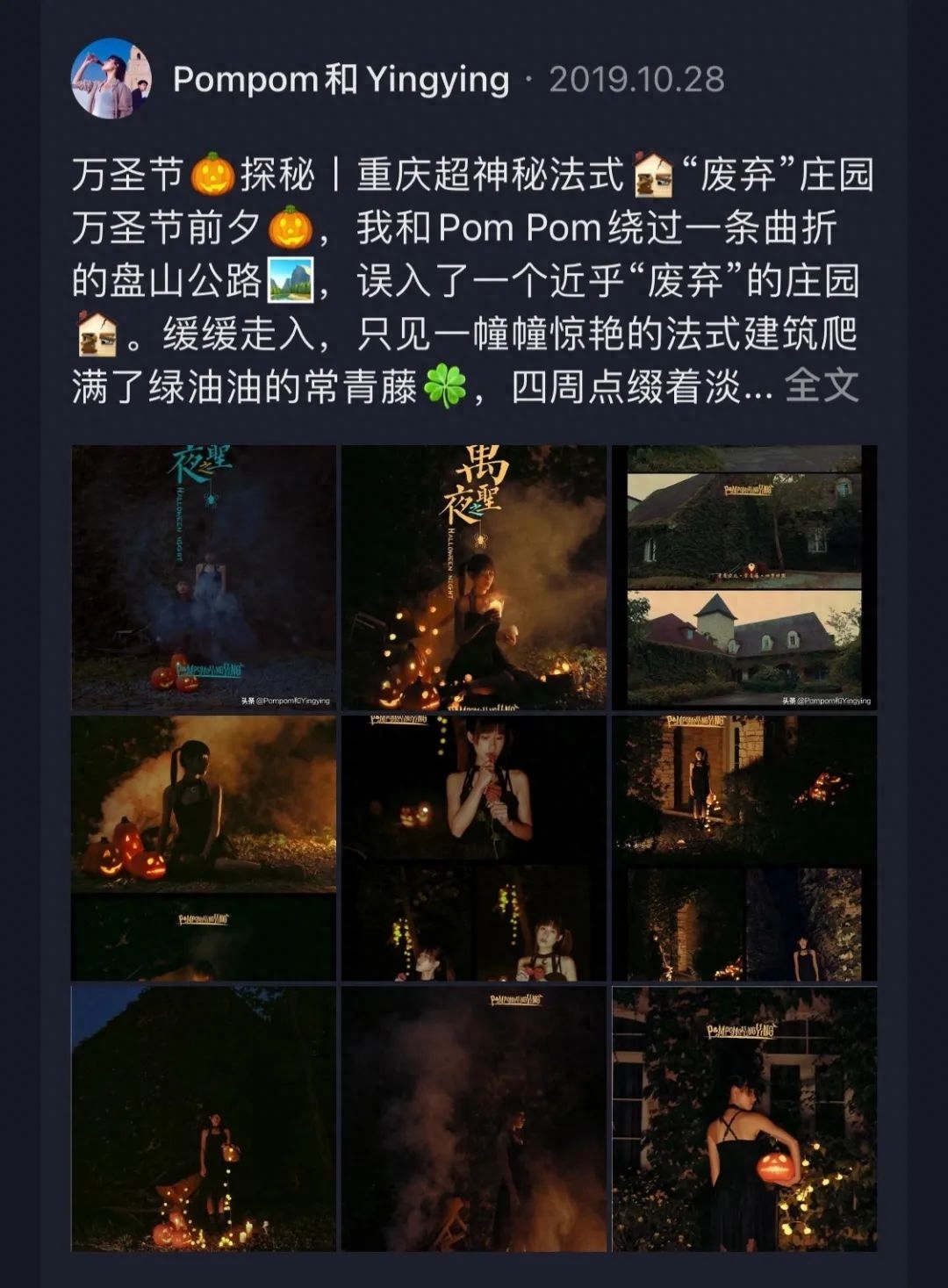View photo of girl at the lit doorway
Viewport: 948px width, 1288px height.
(x=744, y=847)
